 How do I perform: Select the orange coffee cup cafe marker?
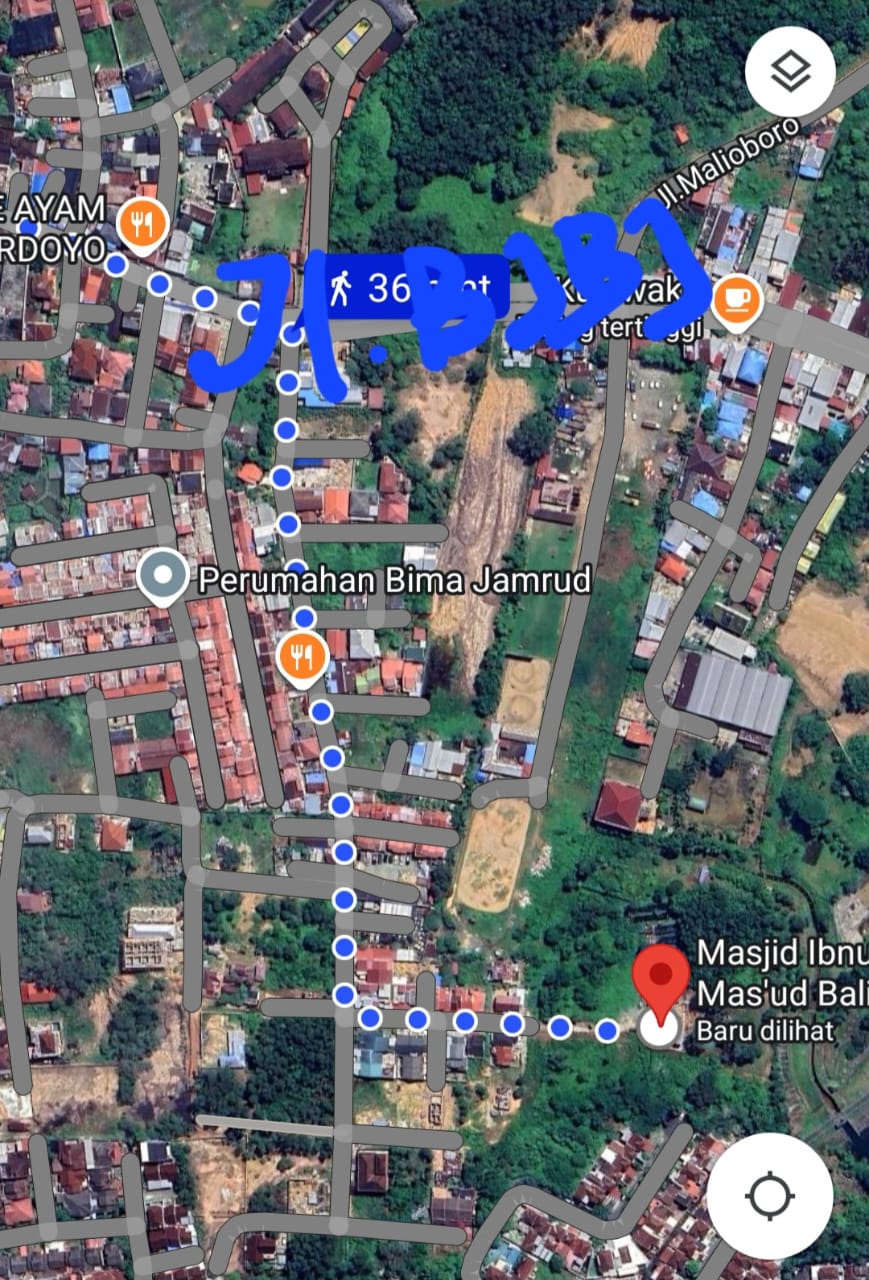coord(736,300)
